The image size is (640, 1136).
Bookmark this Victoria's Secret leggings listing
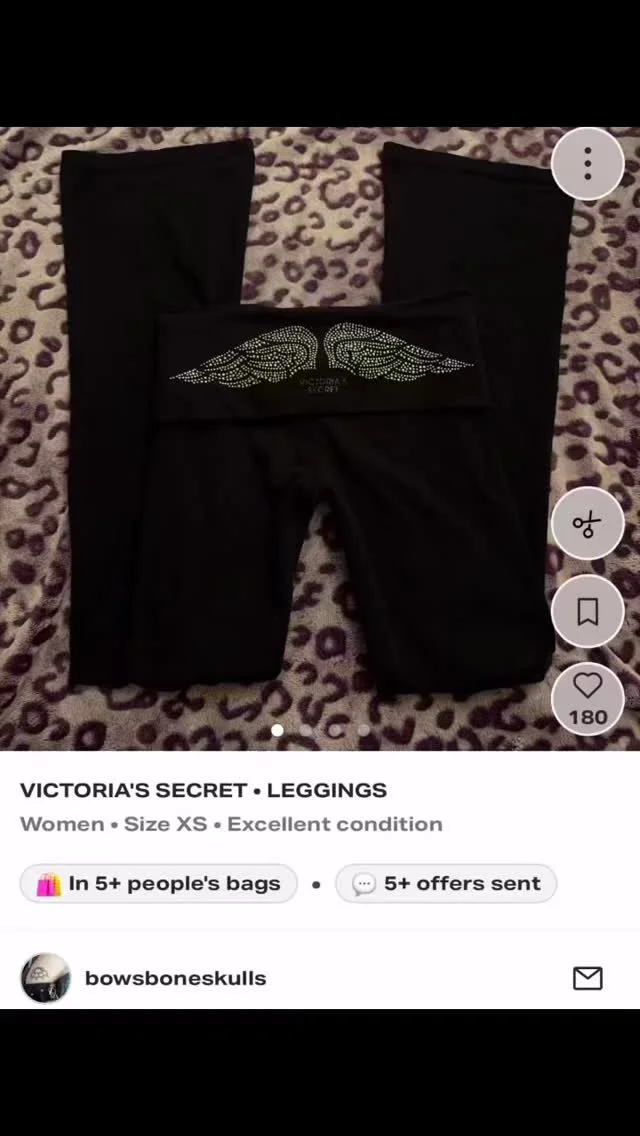(587, 611)
